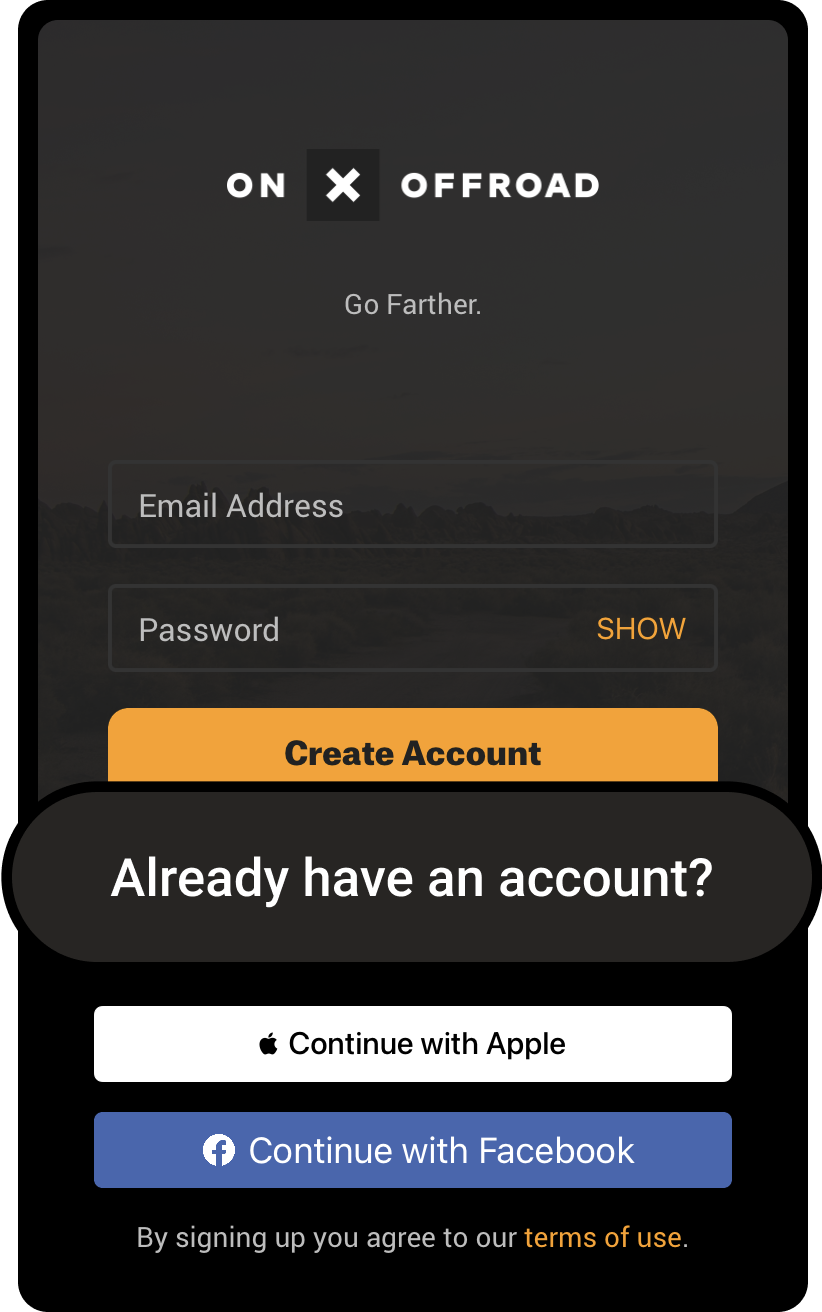Select Continue with Facebook

click(x=412, y=1150)
